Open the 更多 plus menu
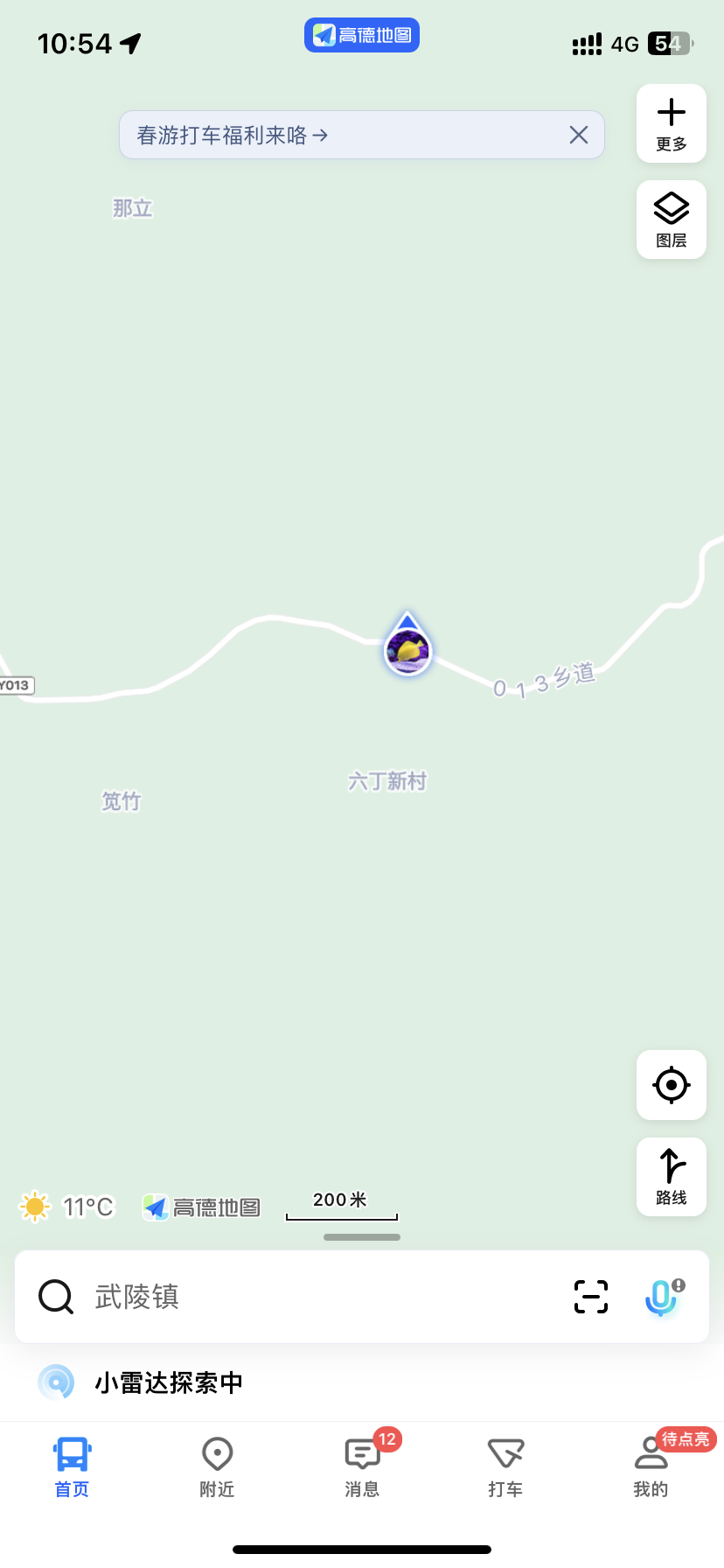Viewport: 724px width, 1568px height. coord(671,123)
